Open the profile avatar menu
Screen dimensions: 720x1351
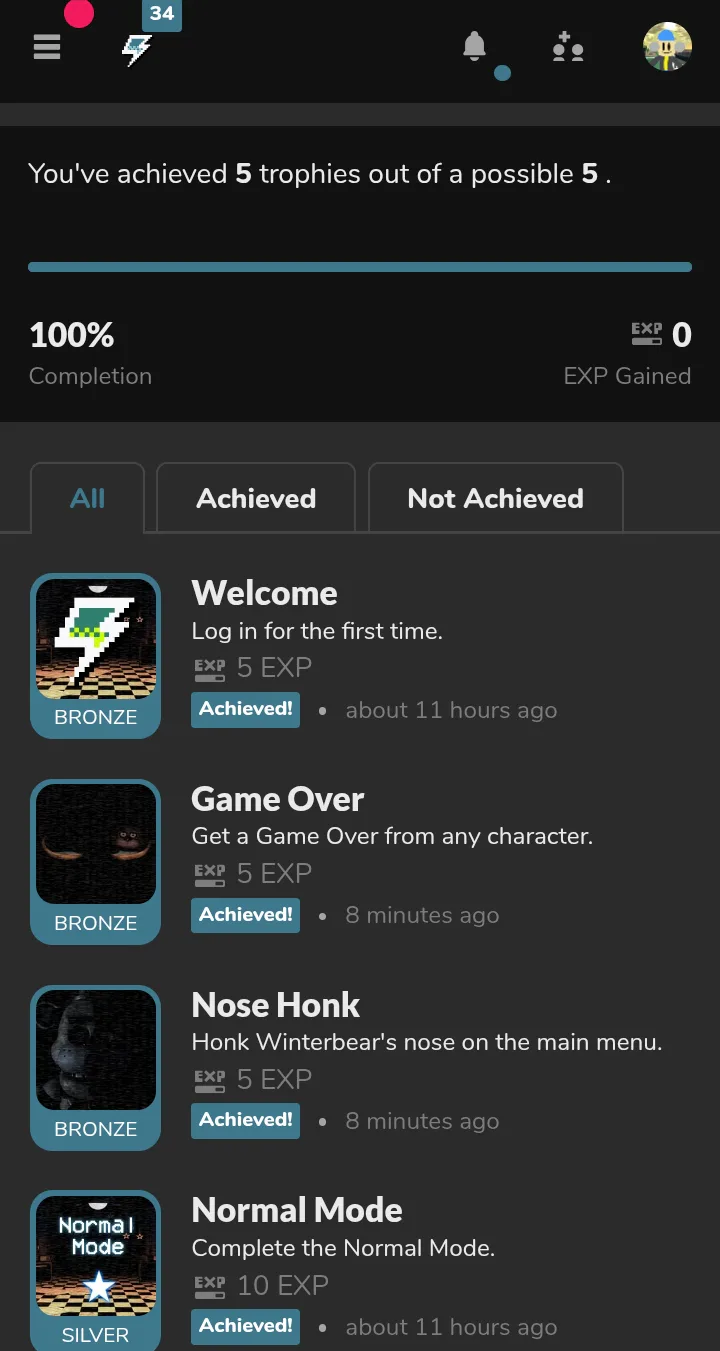click(667, 47)
